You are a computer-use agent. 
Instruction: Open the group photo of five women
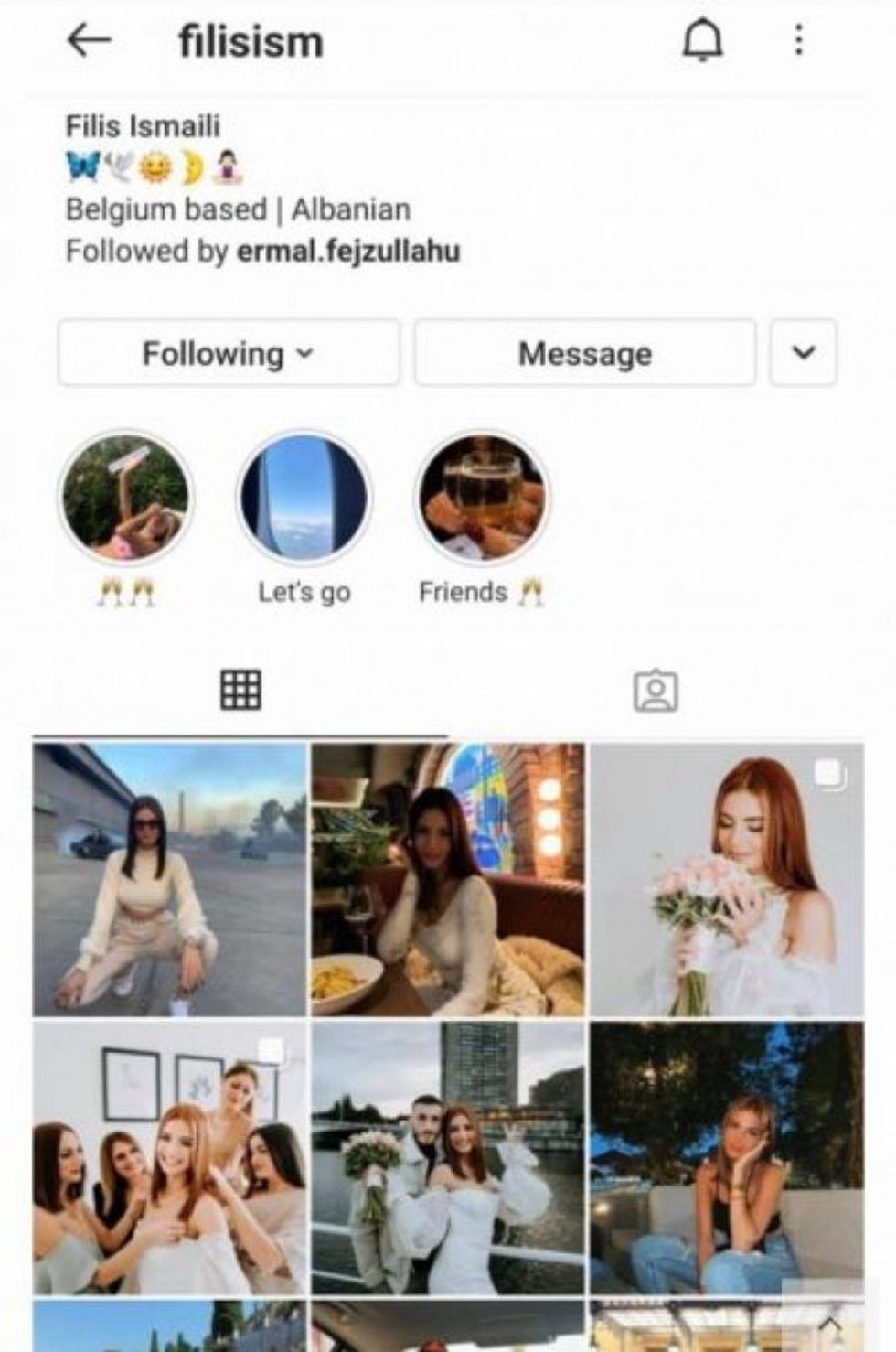pyautogui.click(x=170, y=1158)
